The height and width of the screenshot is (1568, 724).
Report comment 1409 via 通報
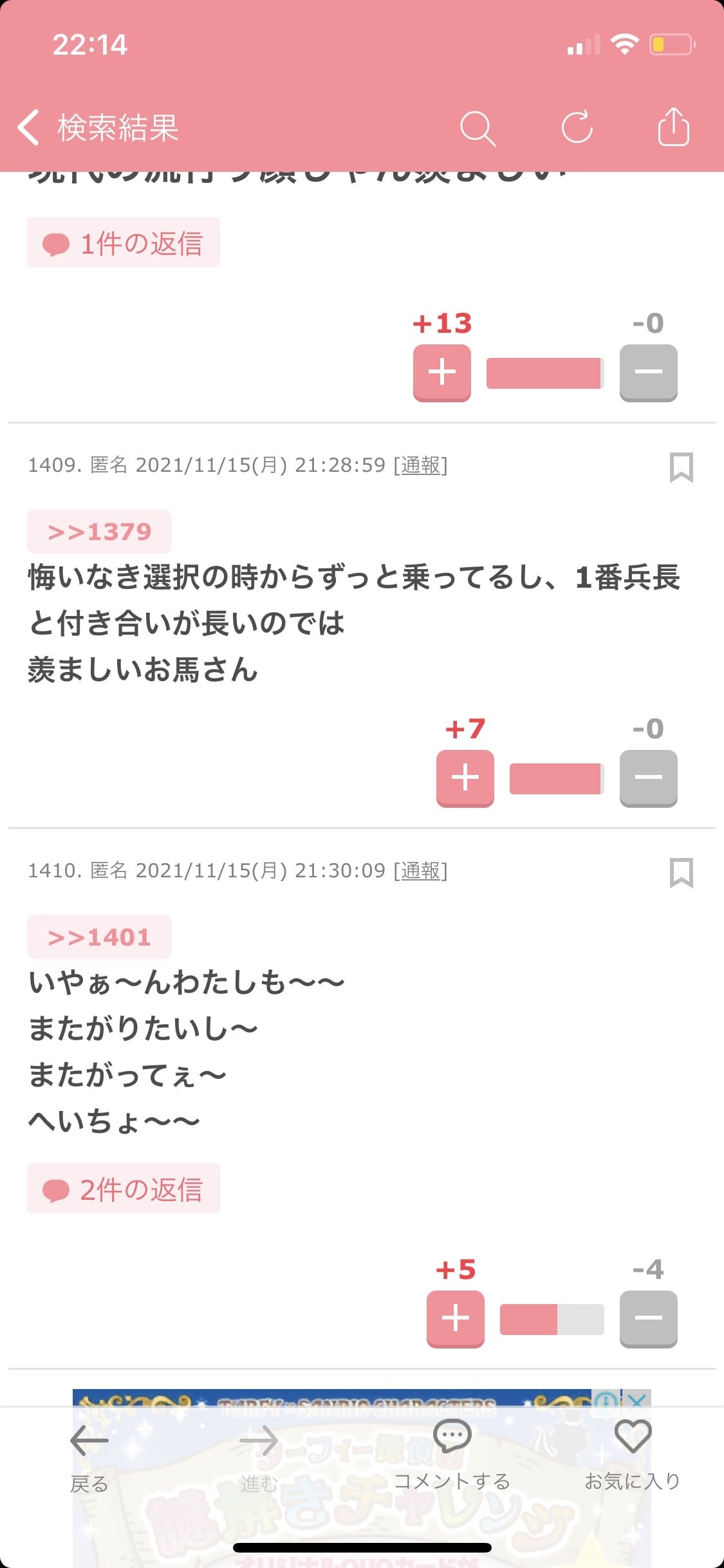click(421, 465)
